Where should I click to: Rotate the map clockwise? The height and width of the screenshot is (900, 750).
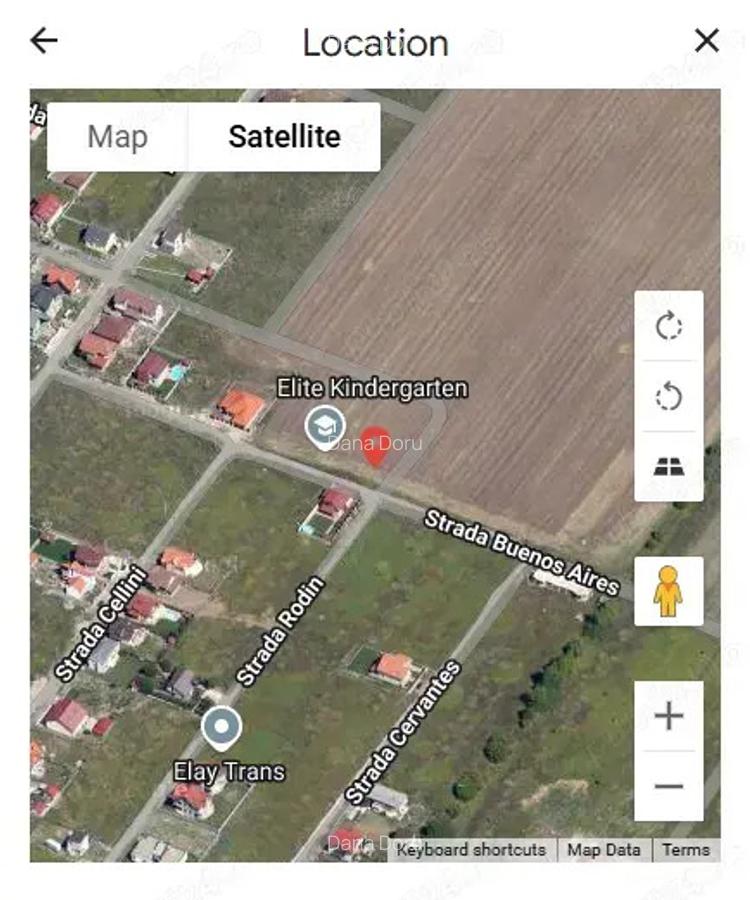click(x=668, y=327)
